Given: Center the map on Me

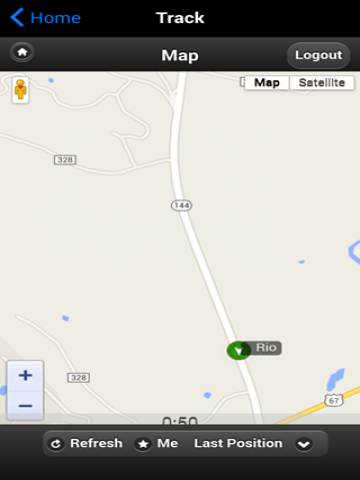Looking at the screenshot, I should [x=156, y=444].
